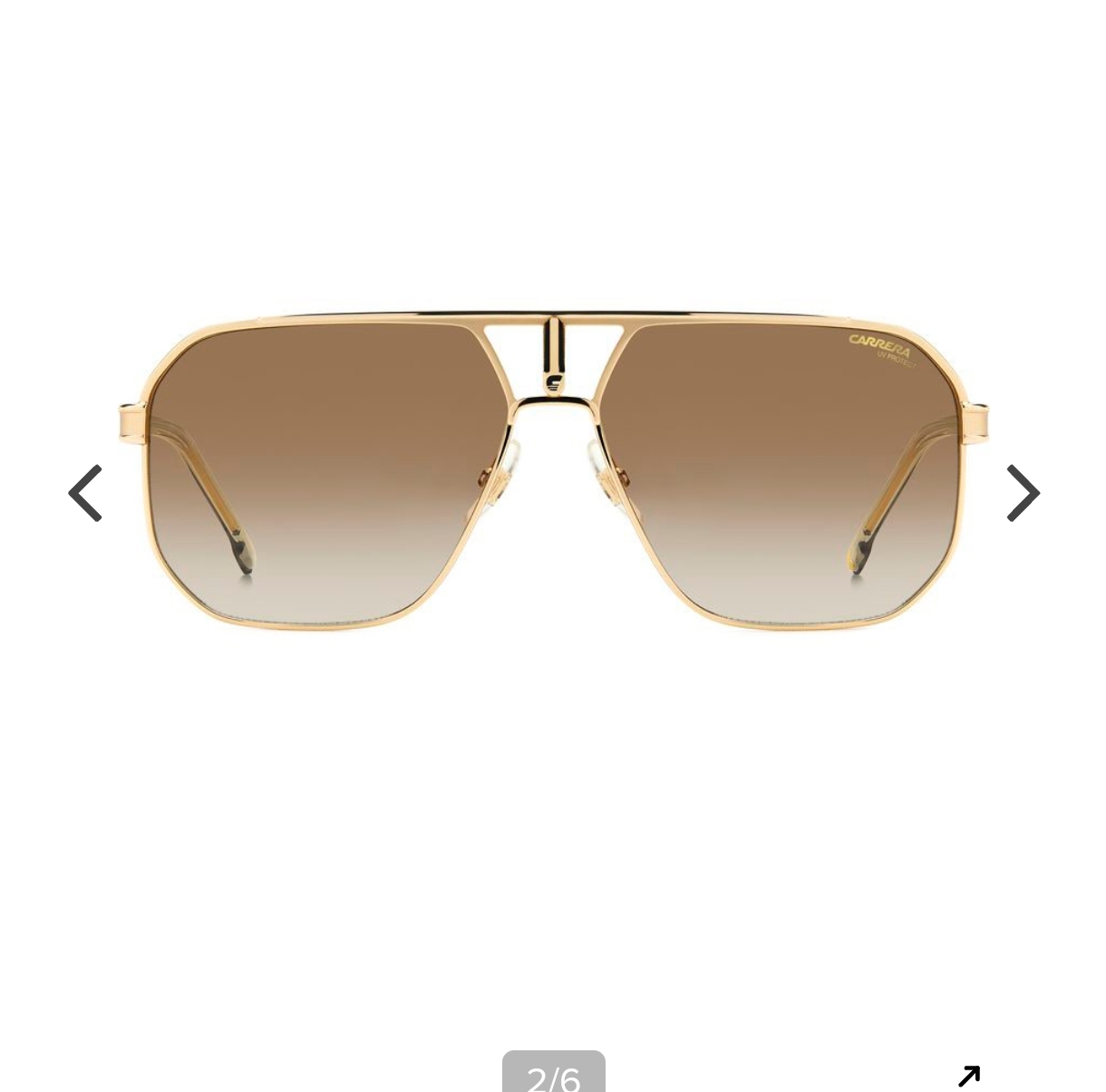Open the sunglasses product image
Screen dimensions: 1106x1092
[x=553, y=471]
